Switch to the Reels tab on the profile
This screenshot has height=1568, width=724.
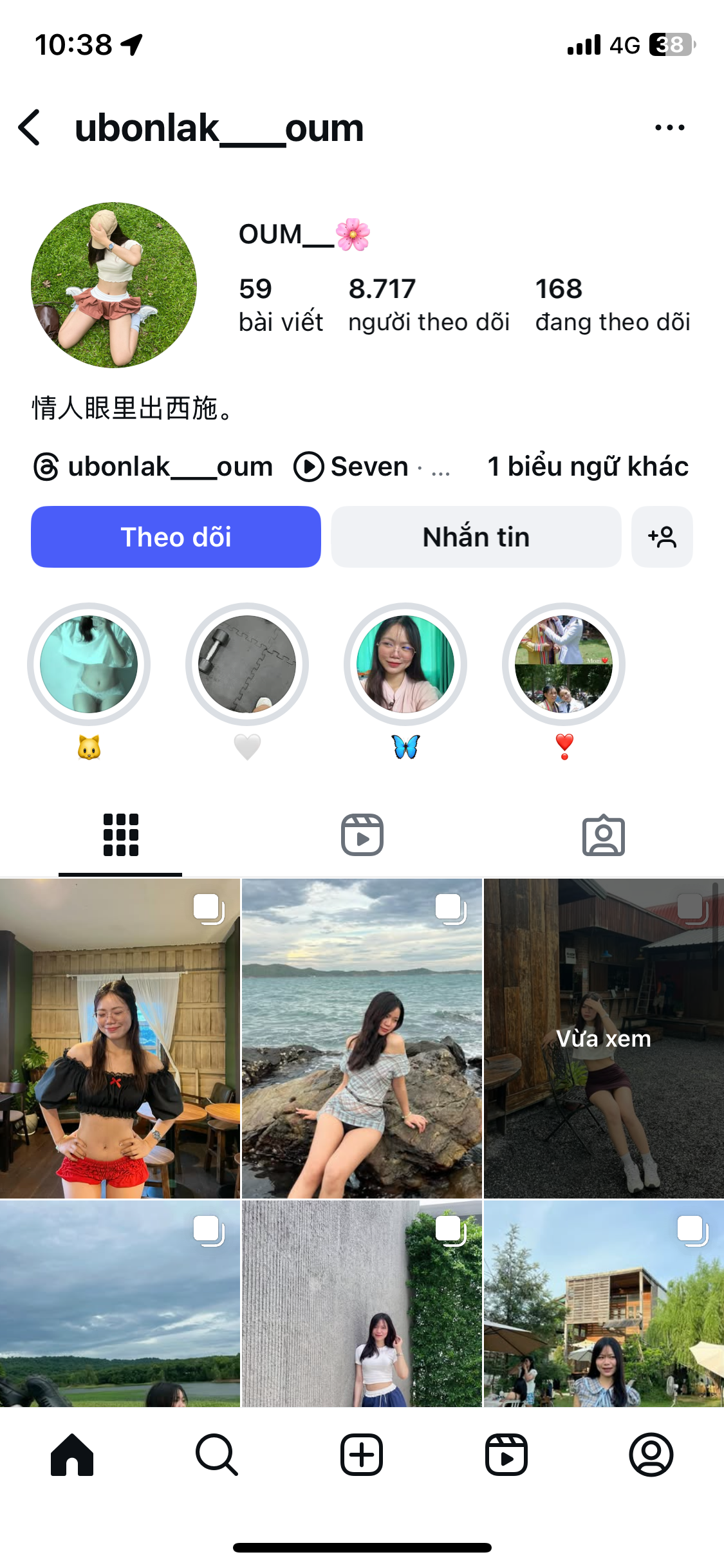[362, 835]
